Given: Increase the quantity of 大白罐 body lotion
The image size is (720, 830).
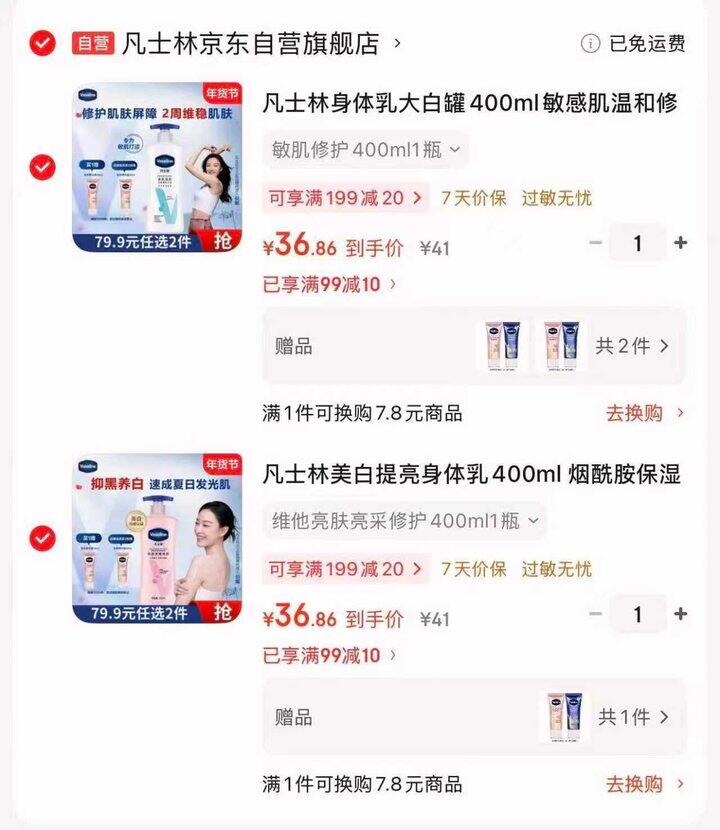Looking at the screenshot, I should 681,243.
